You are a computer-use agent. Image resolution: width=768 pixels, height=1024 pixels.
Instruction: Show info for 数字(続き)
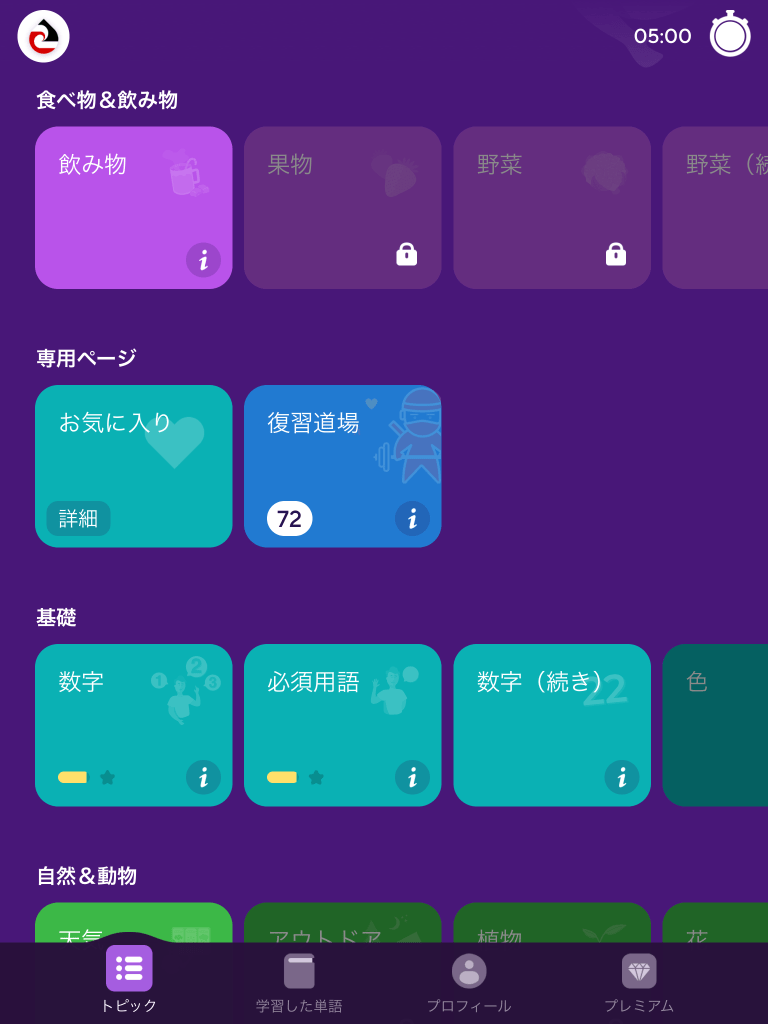(x=621, y=777)
